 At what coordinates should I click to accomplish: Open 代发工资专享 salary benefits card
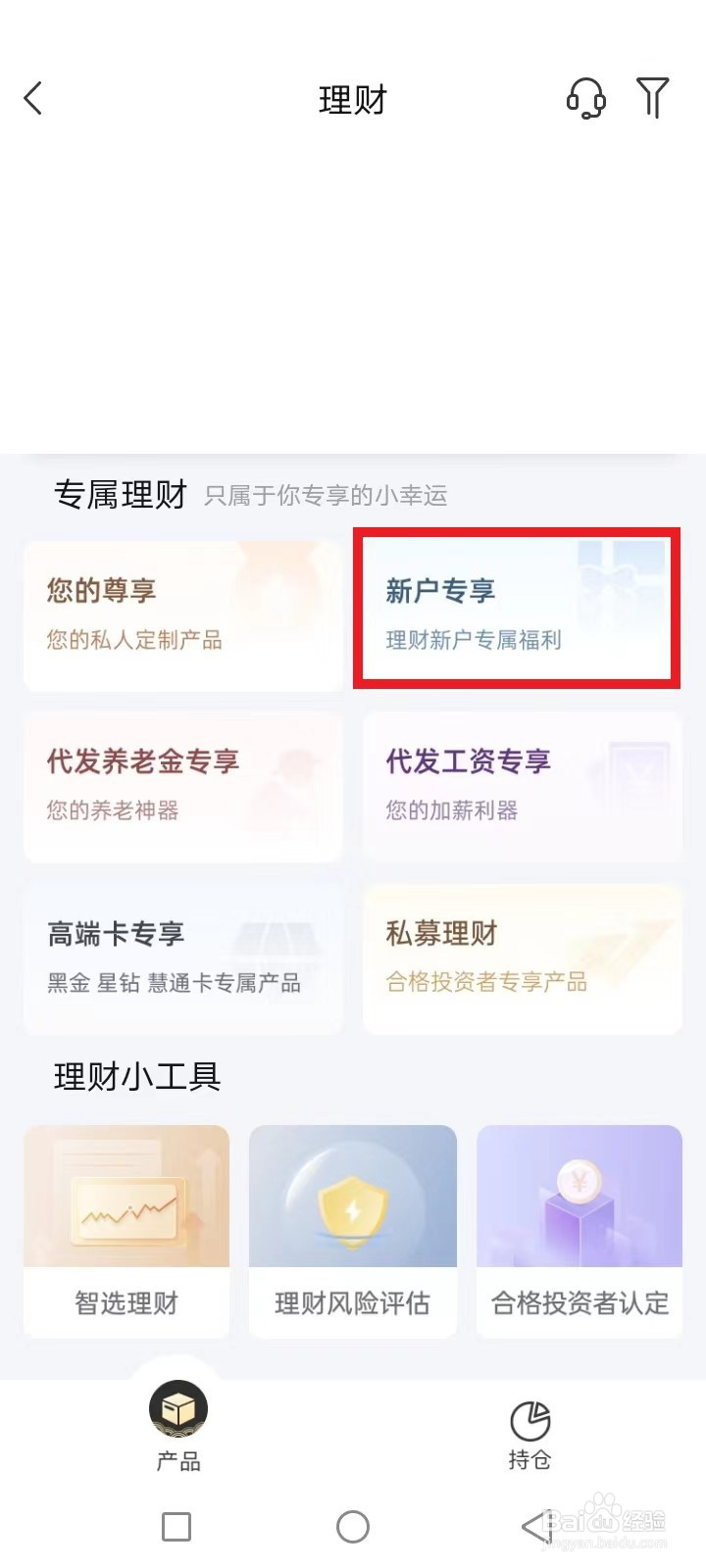click(x=521, y=784)
